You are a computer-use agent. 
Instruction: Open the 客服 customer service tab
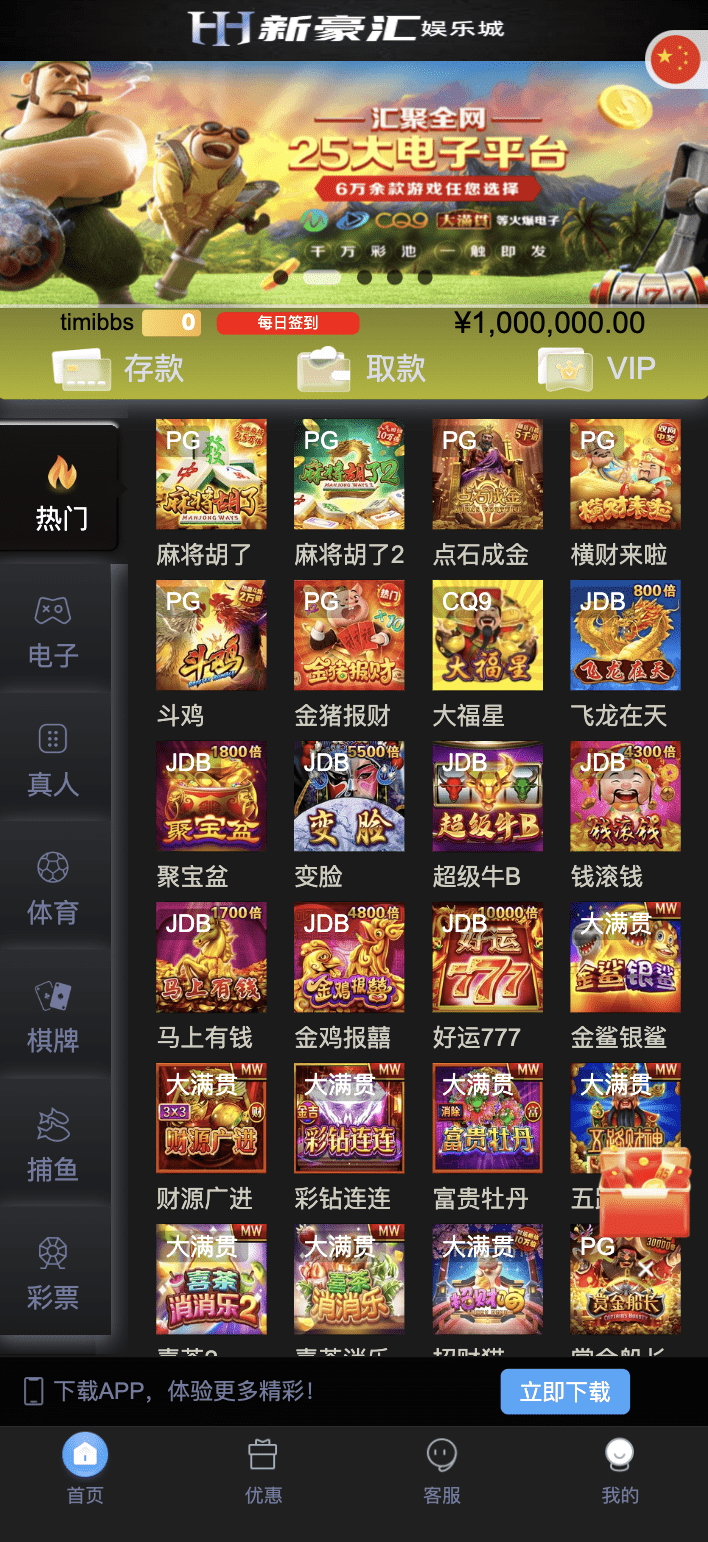(x=441, y=1472)
